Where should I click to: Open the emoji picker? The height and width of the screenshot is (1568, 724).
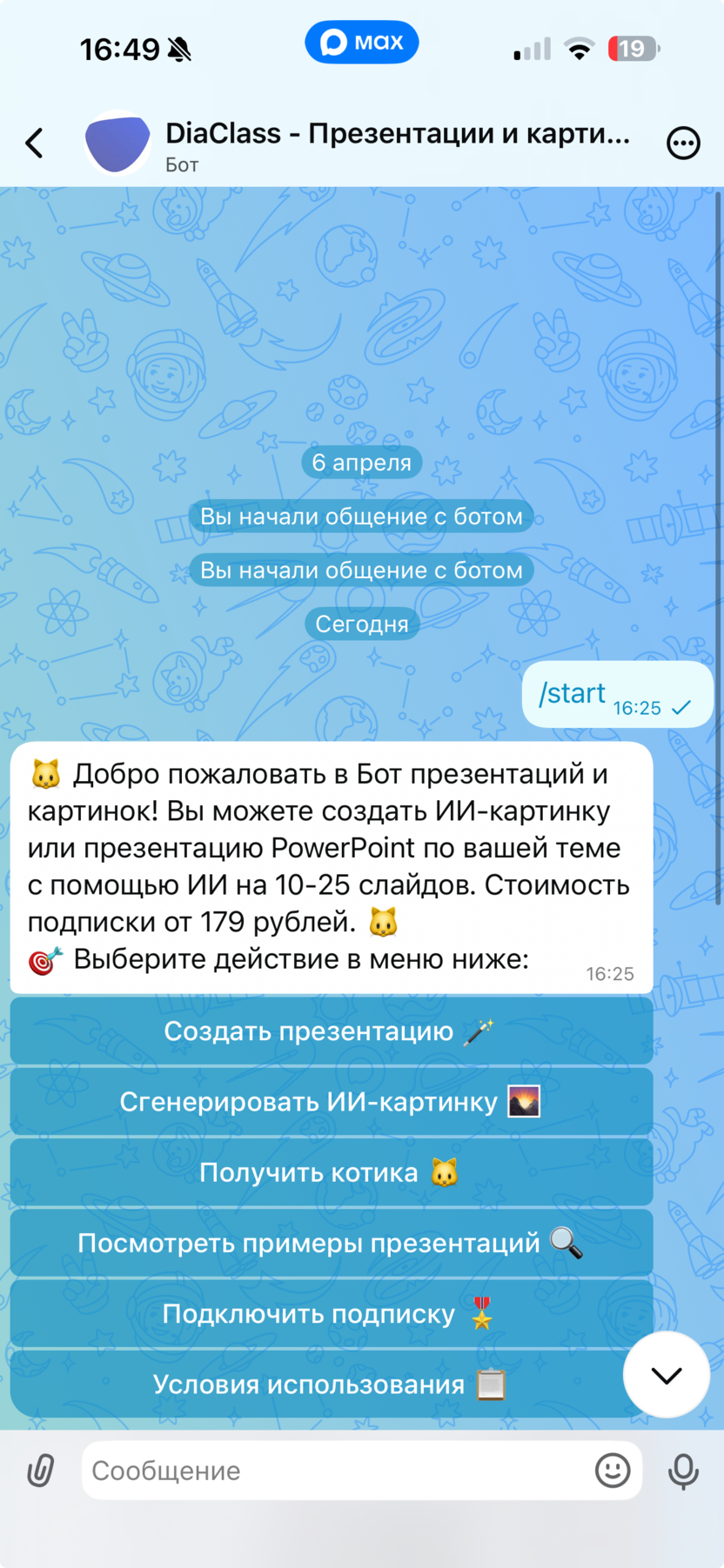click(613, 1471)
